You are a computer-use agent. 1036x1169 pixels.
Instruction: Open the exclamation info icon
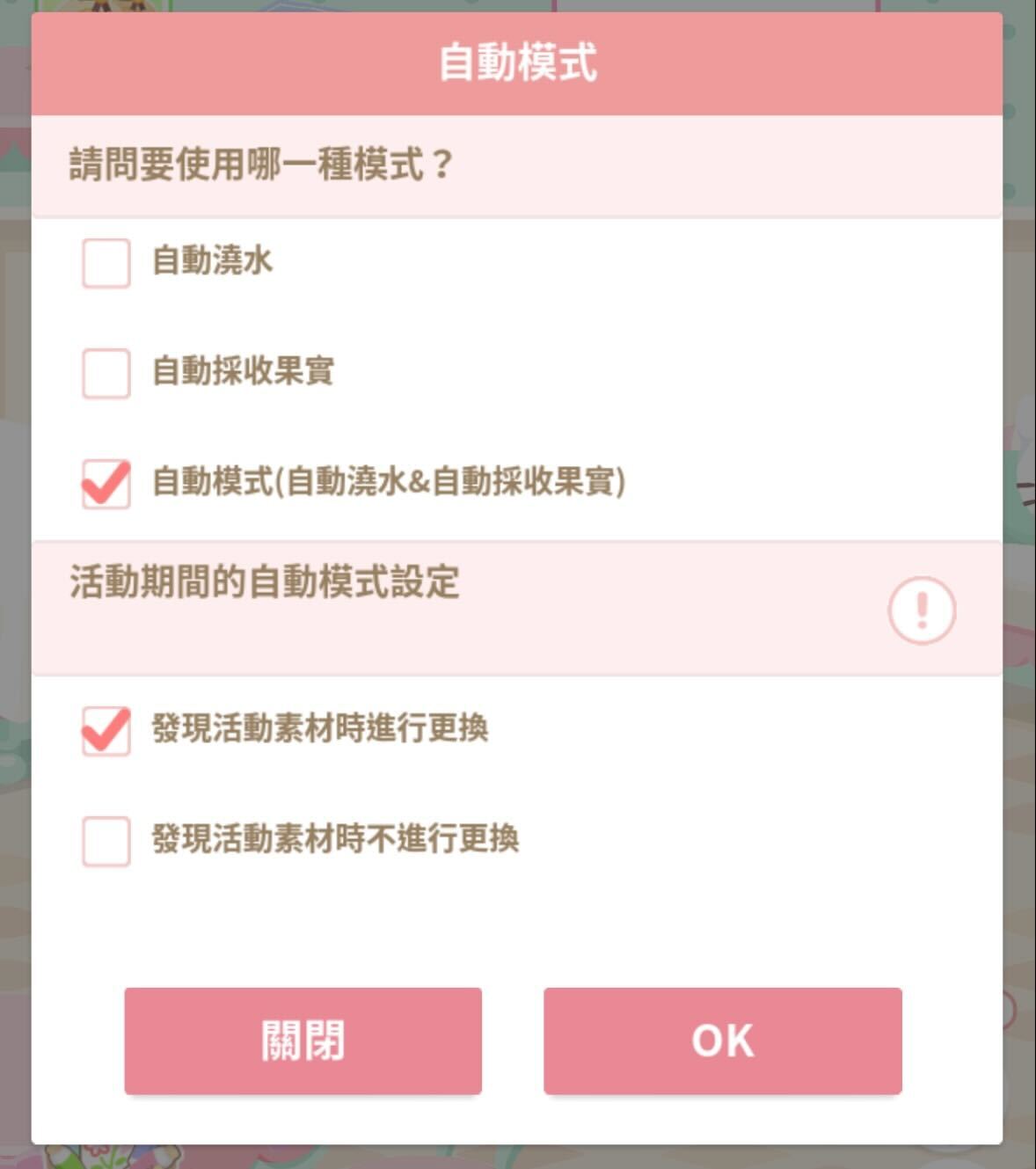(921, 610)
